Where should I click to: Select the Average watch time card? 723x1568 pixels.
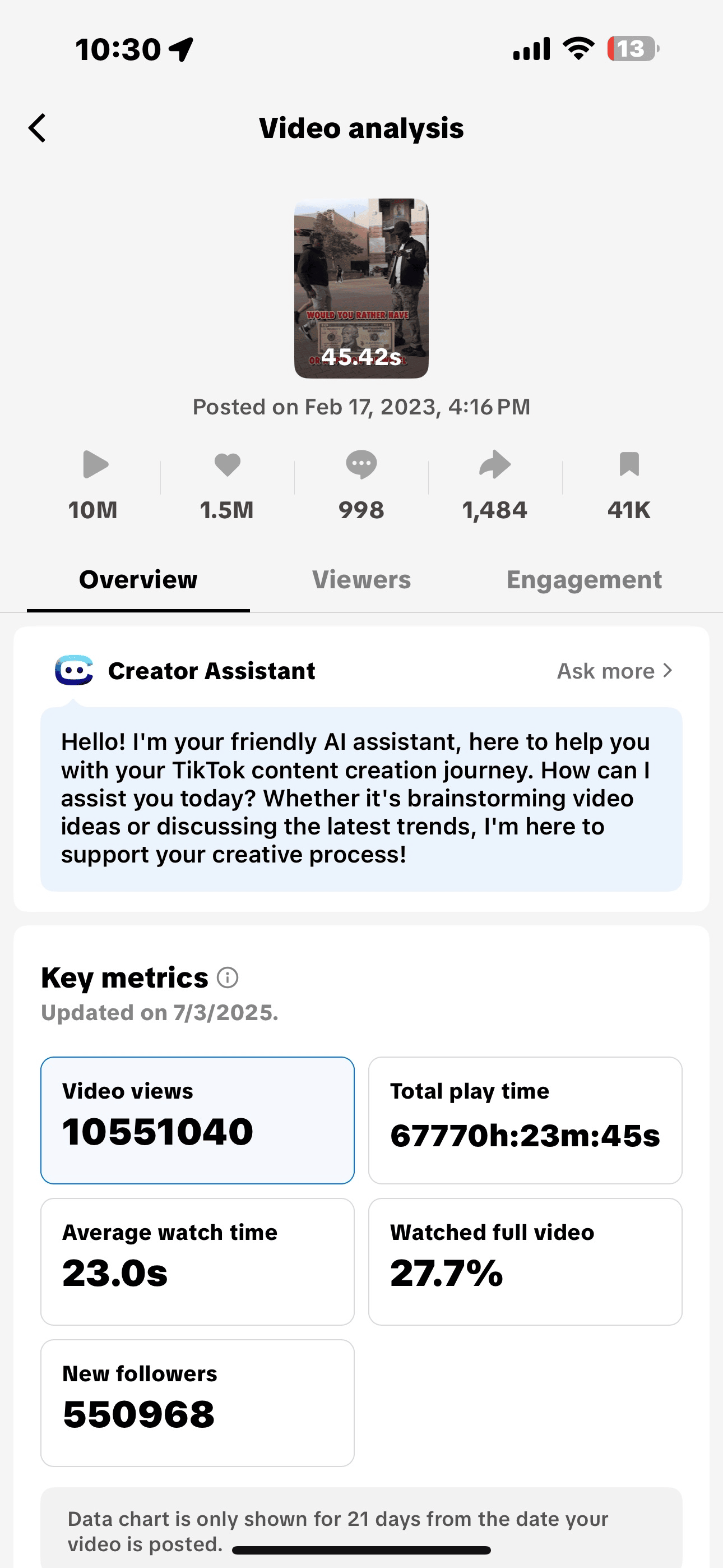[197, 1261]
